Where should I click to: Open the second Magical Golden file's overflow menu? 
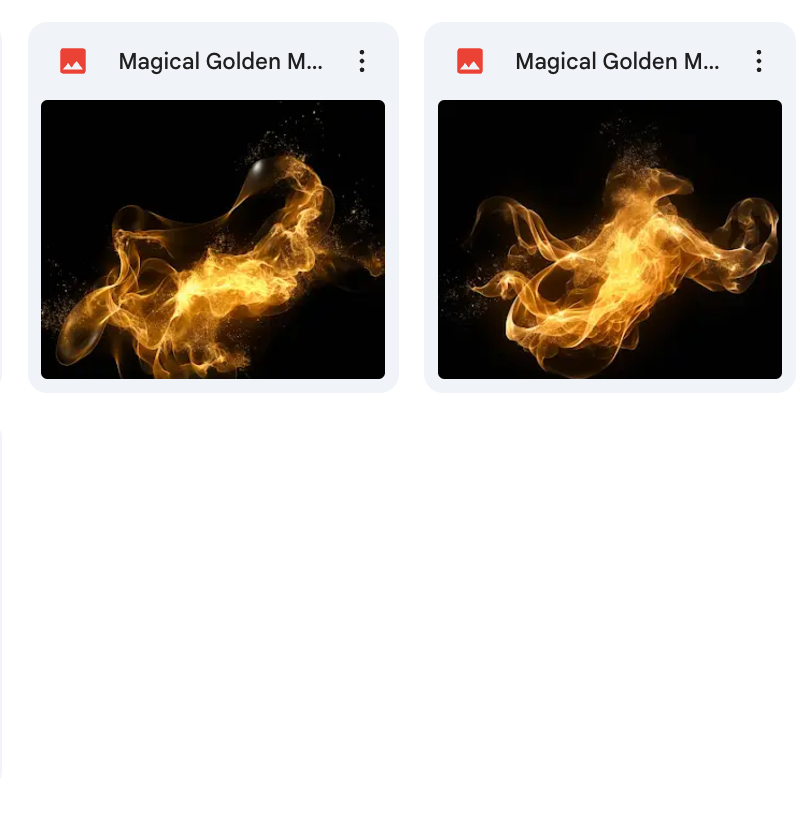coord(759,61)
